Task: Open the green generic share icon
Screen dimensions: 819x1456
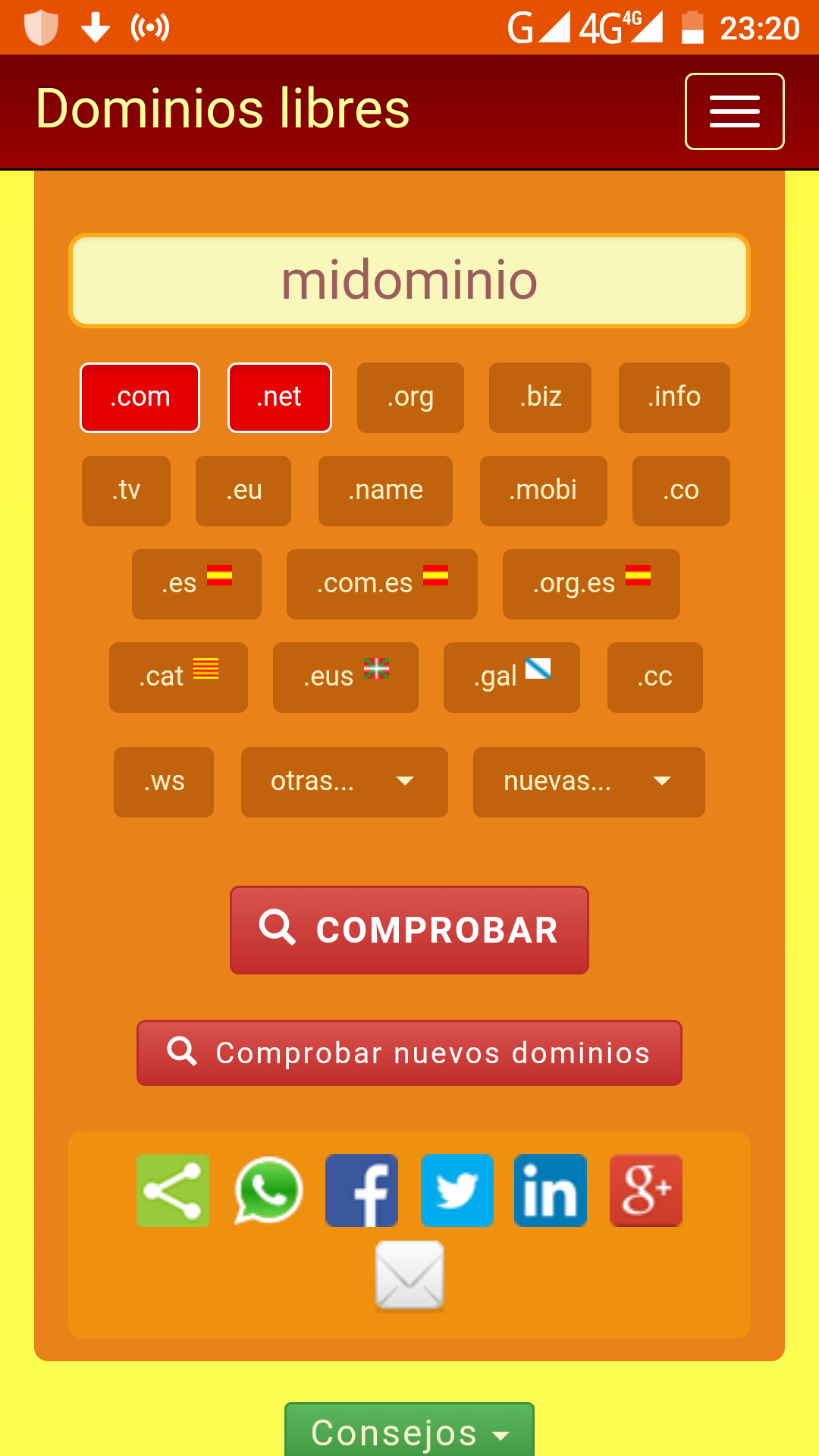Action: 173,1191
